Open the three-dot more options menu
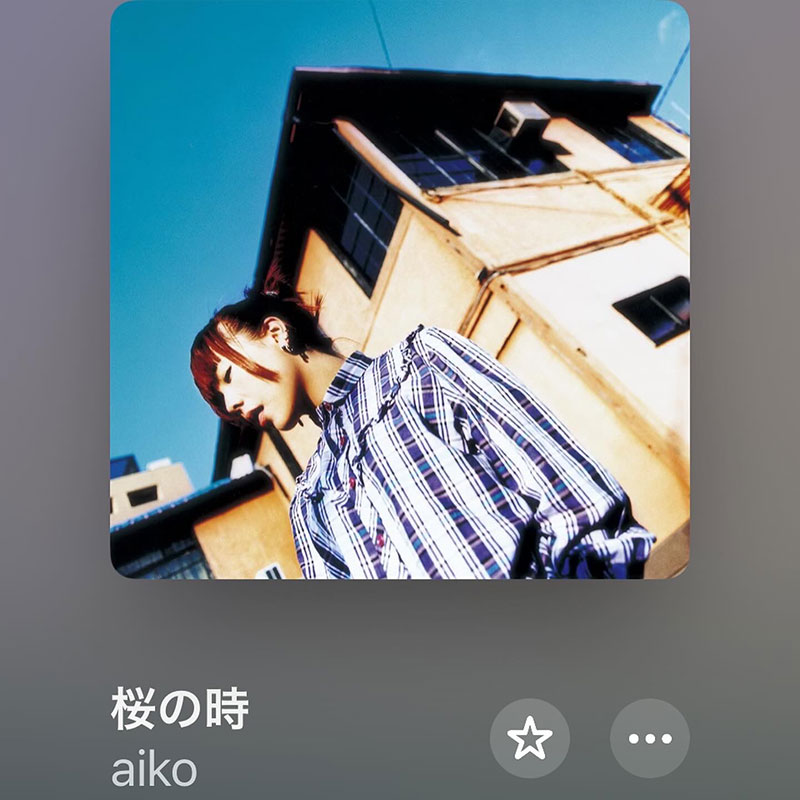Image resolution: width=800 pixels, height=800 pixels. (x=649, y=739)
